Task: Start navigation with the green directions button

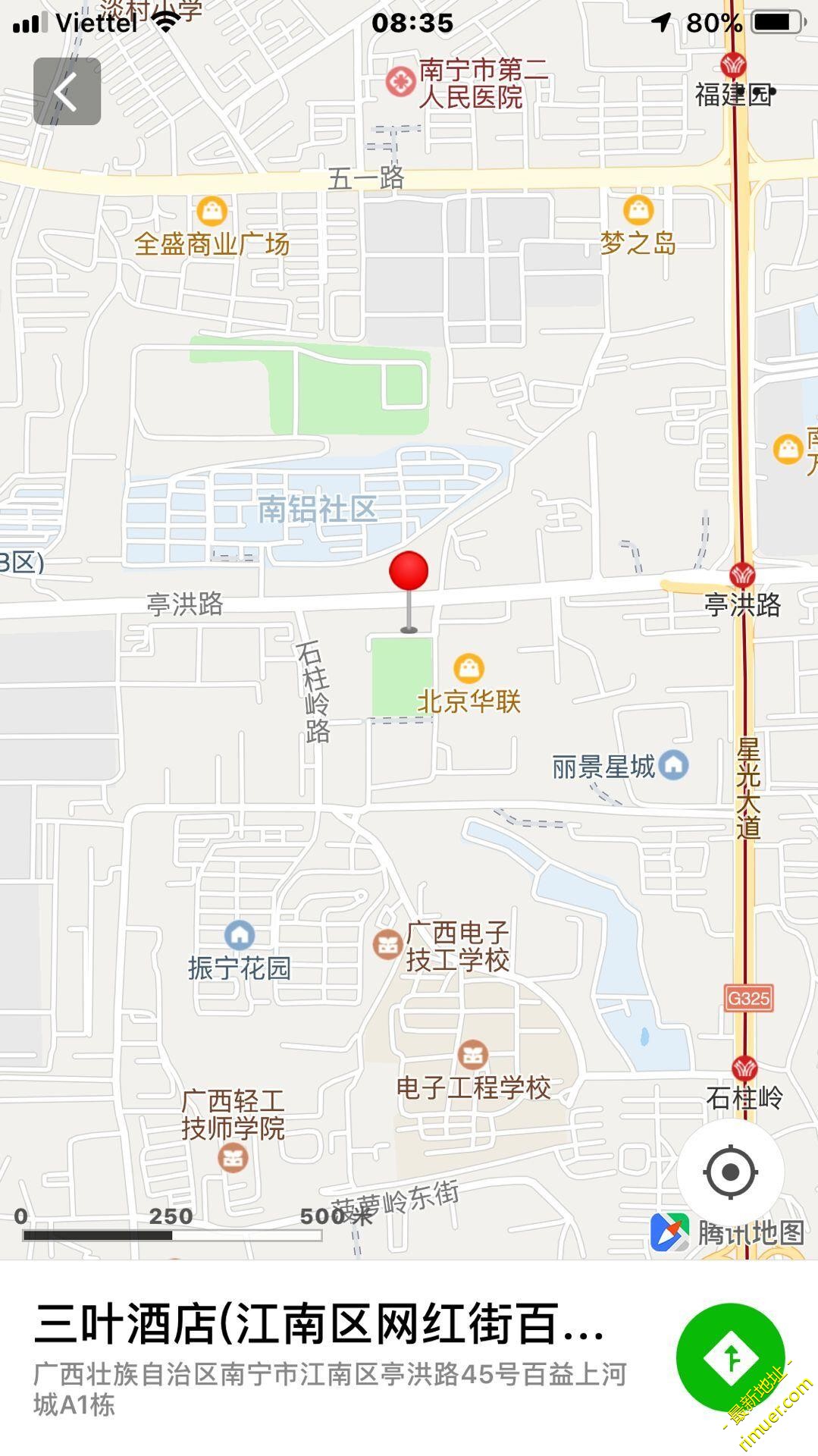Action: click(730, 1357)
